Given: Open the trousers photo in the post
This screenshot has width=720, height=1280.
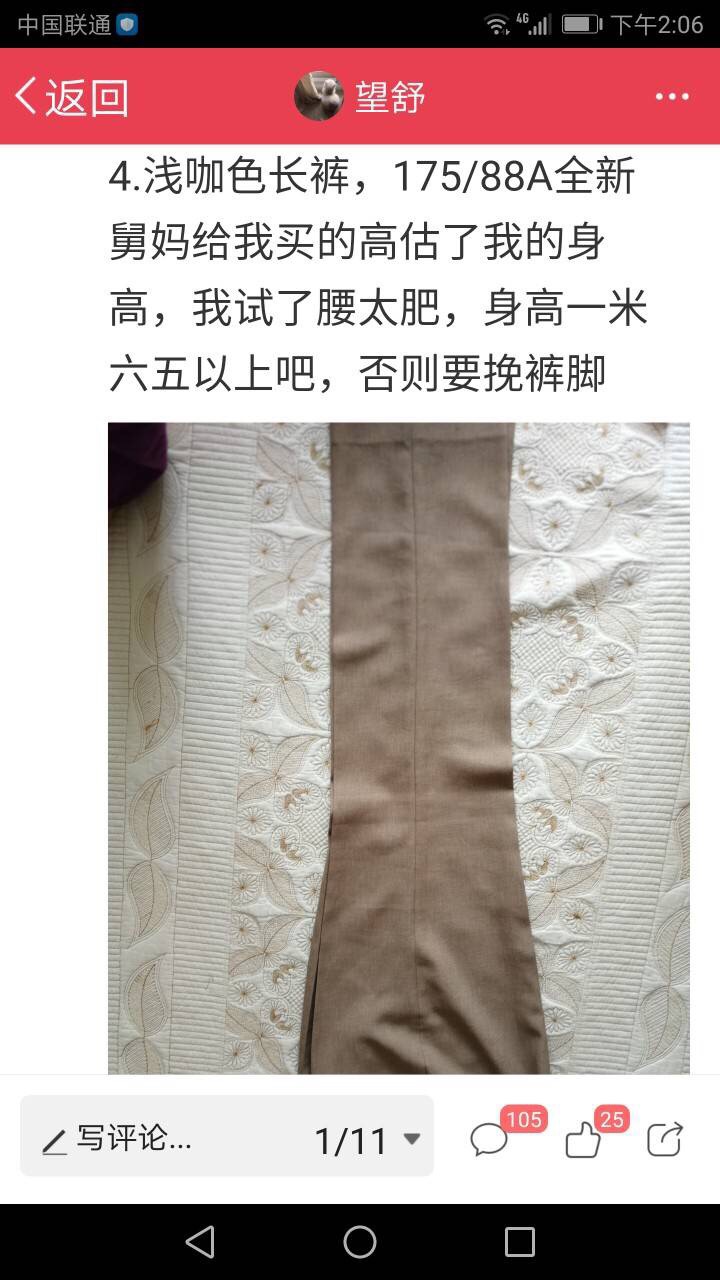Looking at the screenshot, I should click(x=399, y=748).
